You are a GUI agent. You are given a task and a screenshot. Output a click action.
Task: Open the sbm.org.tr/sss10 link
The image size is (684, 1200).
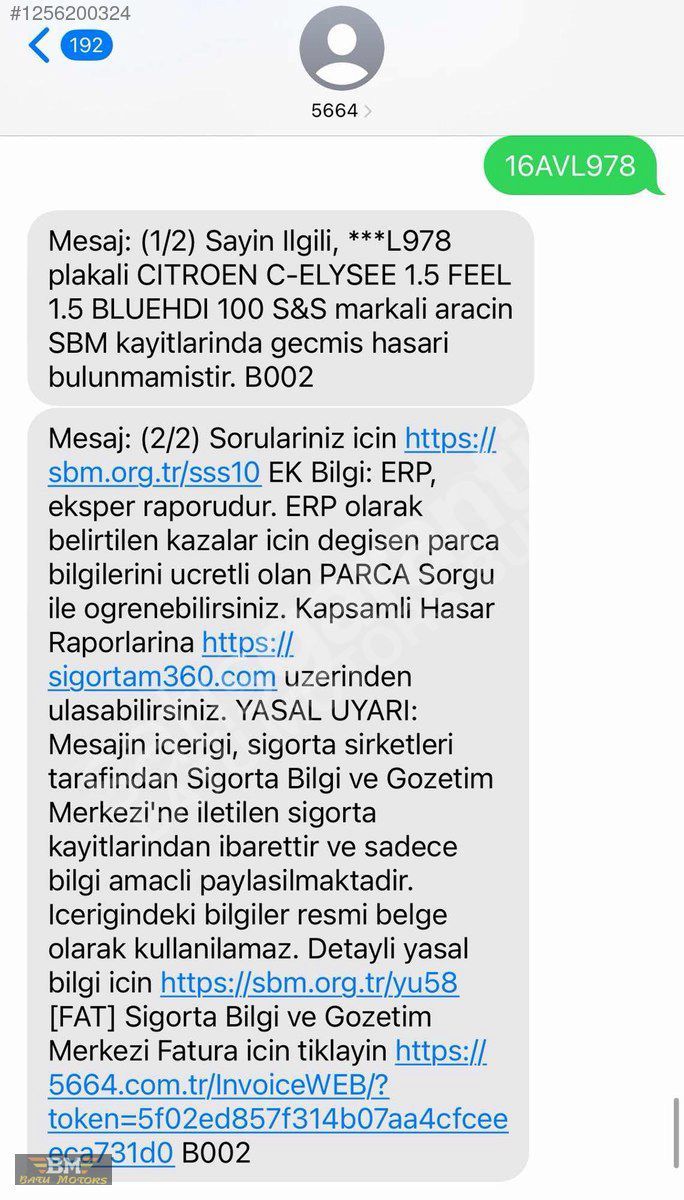pos(154,472)
